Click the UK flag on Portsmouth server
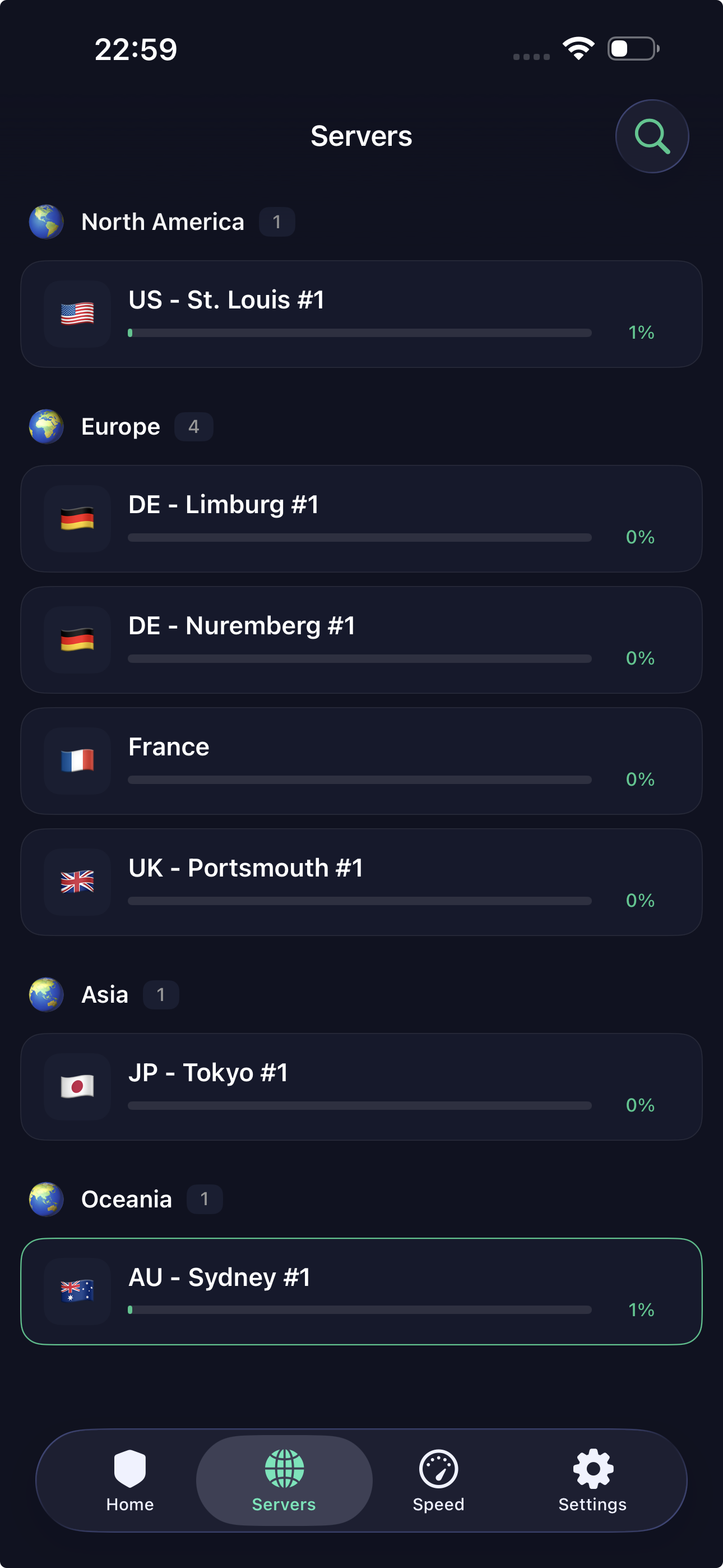 coord(77,882)
